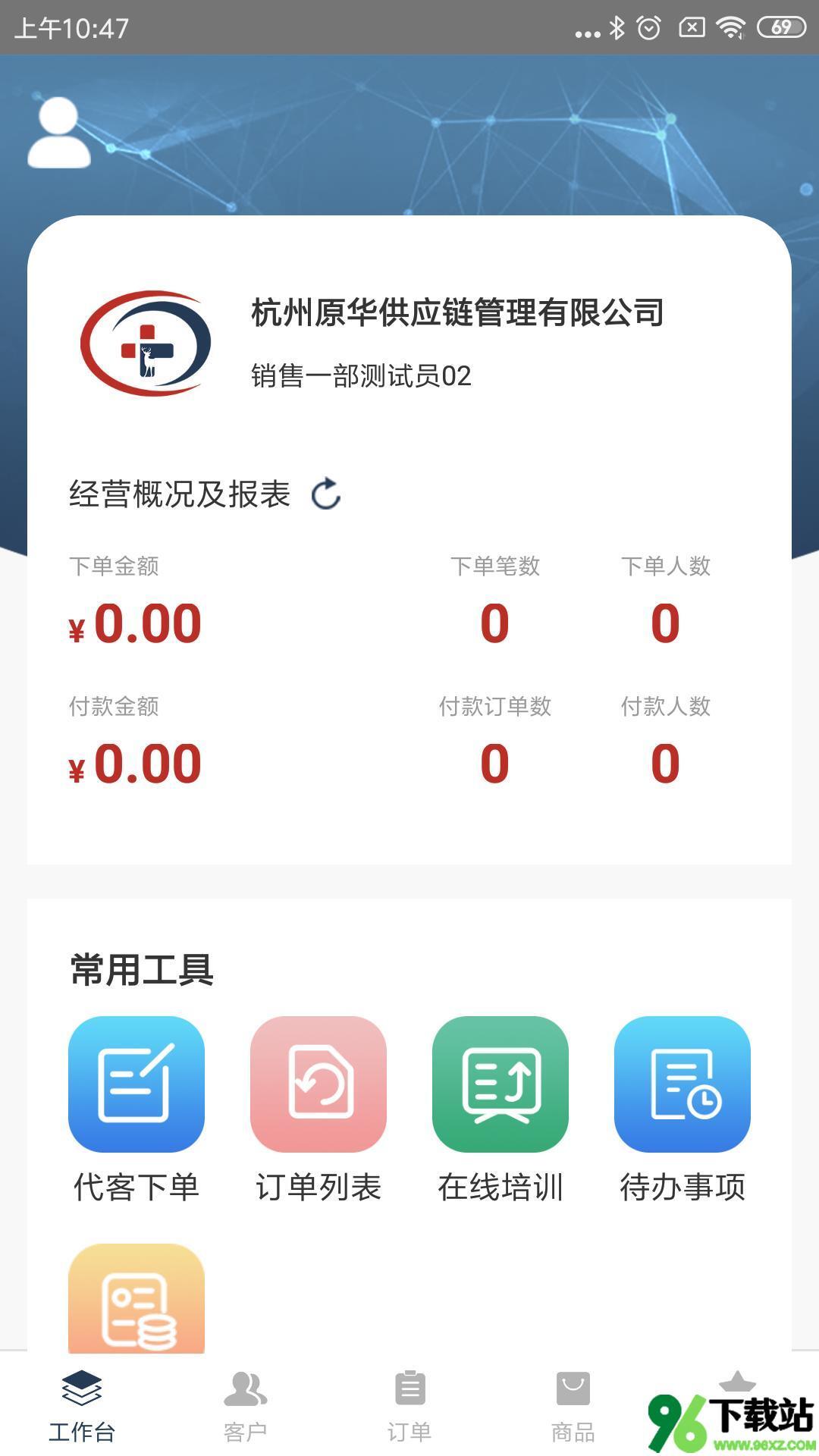Open 代客下单 tool
Image resolution: width=819 pixels, height=1456 pixels.
coord(136,1084)
